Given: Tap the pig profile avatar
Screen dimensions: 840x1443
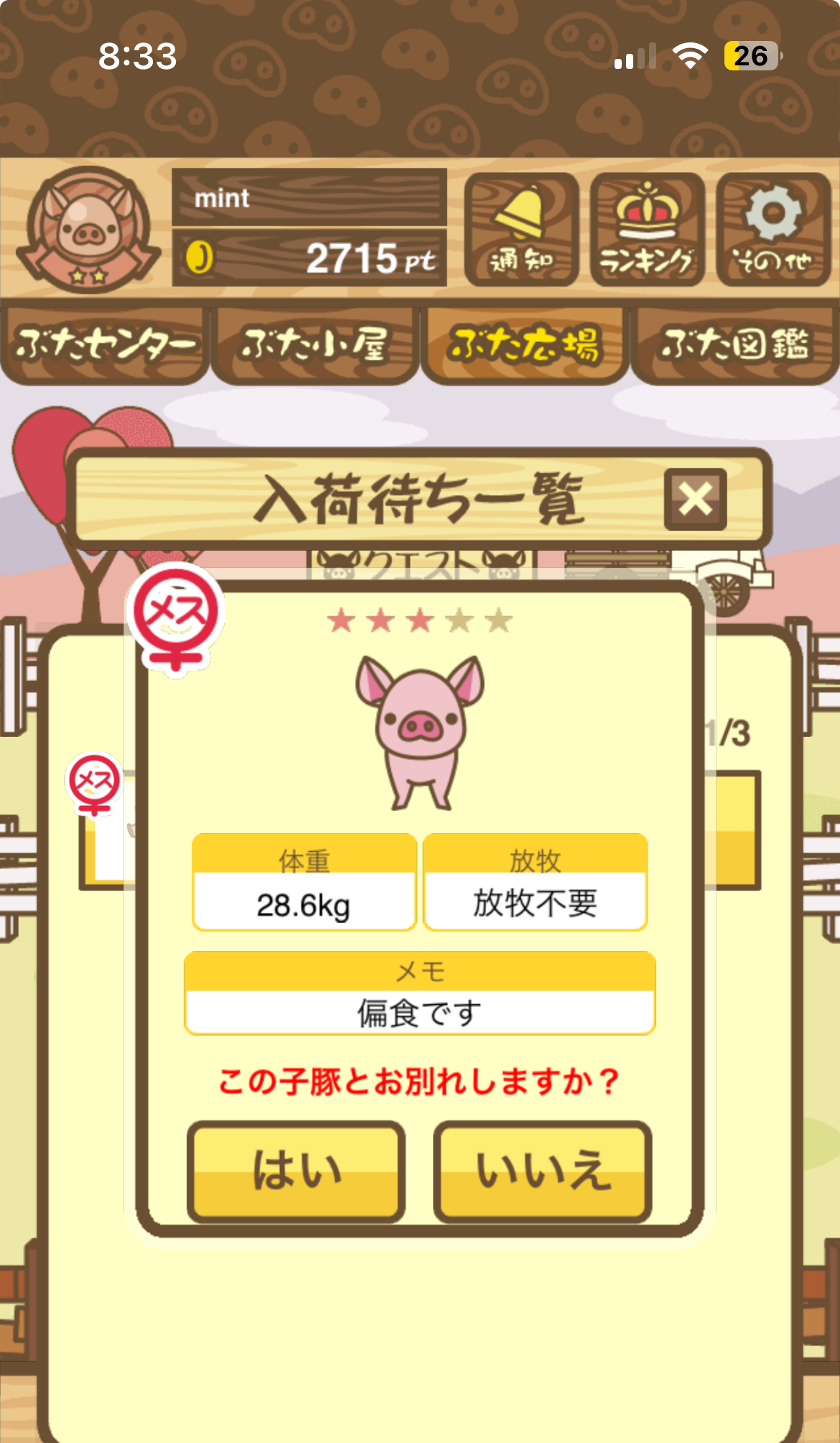Looking at the screenshot, I should [x=88, y=229].
